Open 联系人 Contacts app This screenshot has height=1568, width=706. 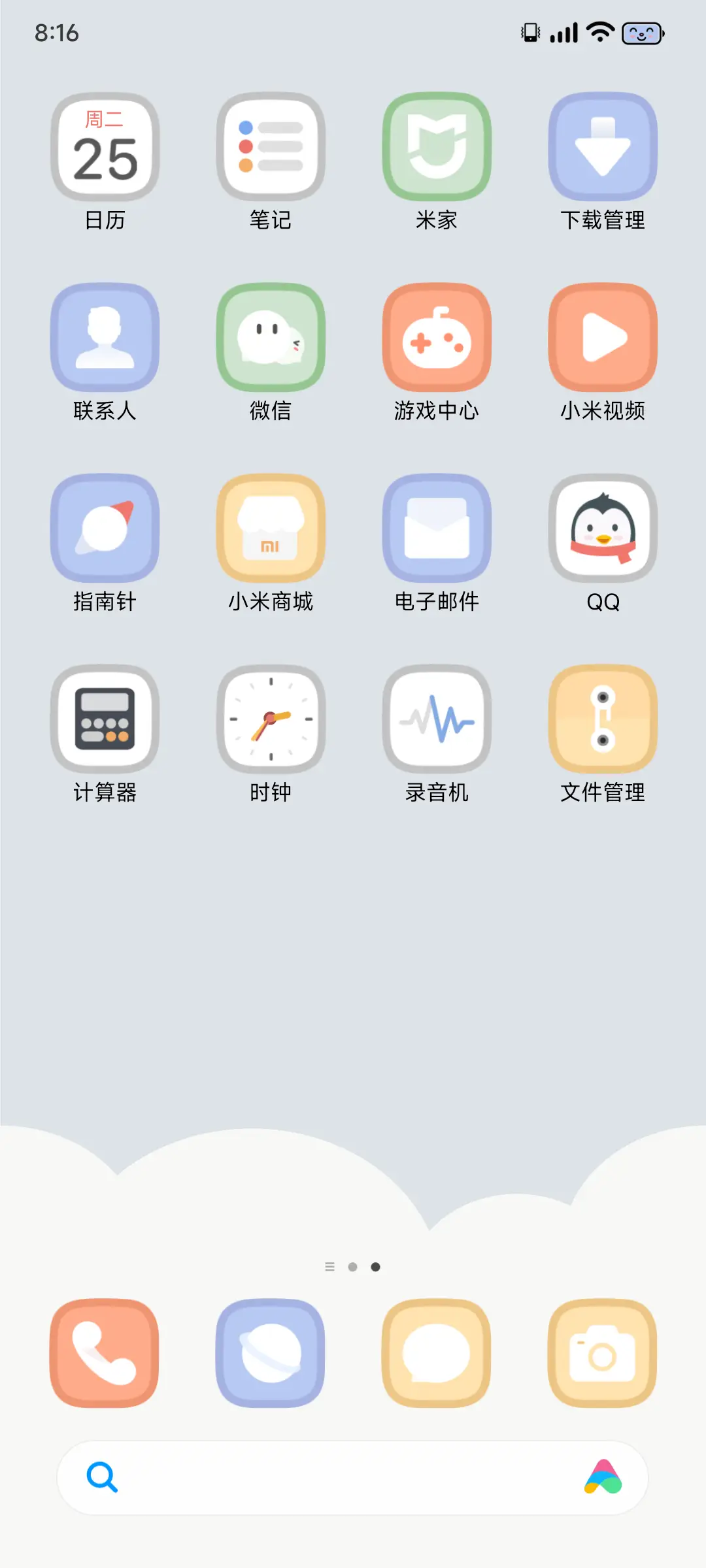105,336
